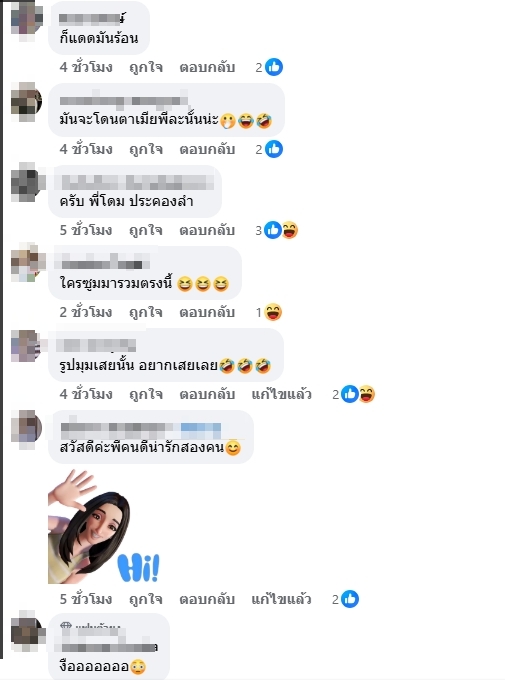
Task: Like the comment "มันจะโดนตาเมียพี่ละนั้นน่ะ"
Action: click(146, 149)
